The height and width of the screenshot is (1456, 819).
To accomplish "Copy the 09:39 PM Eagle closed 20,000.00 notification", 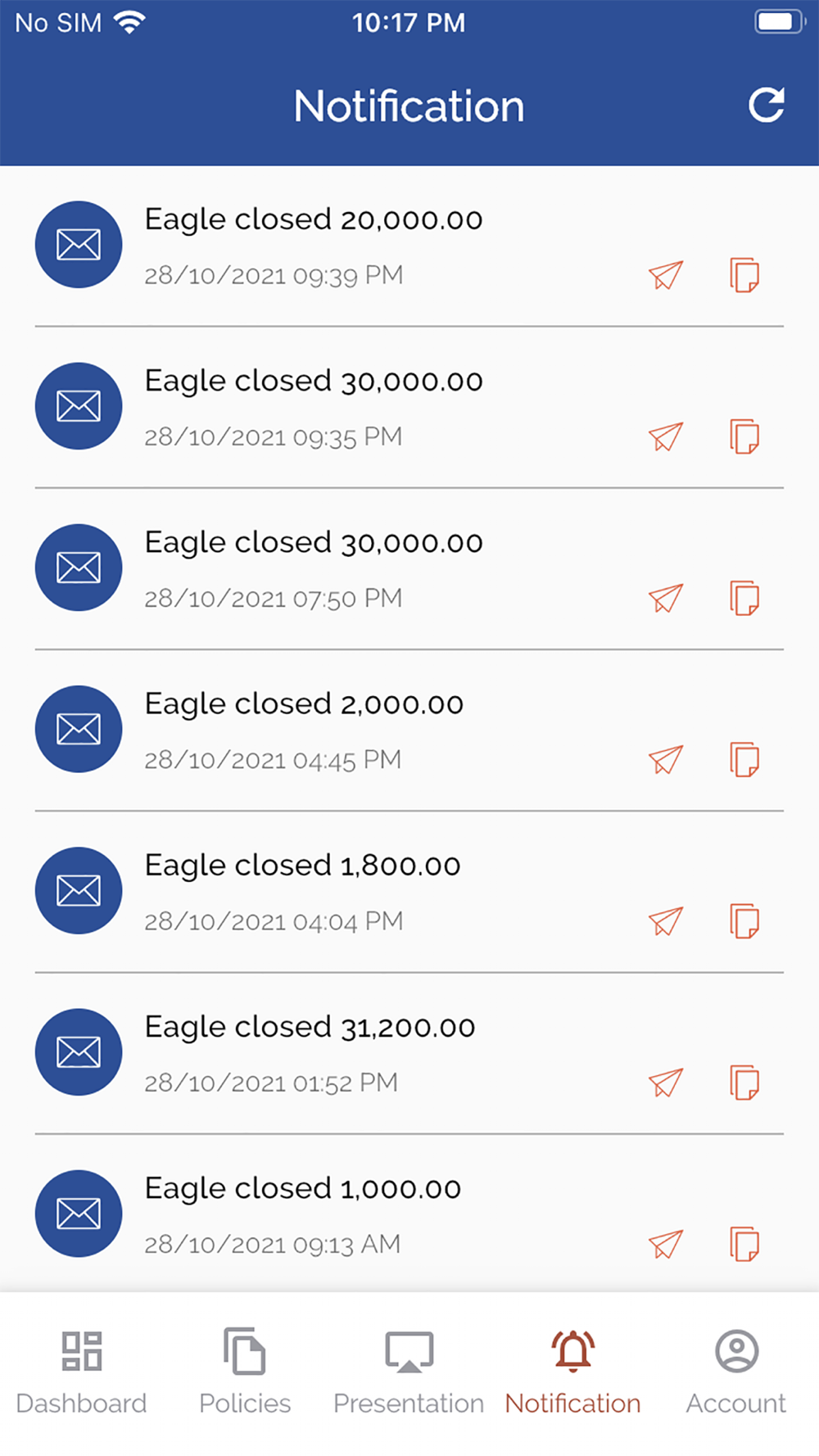I will (744, 275).
